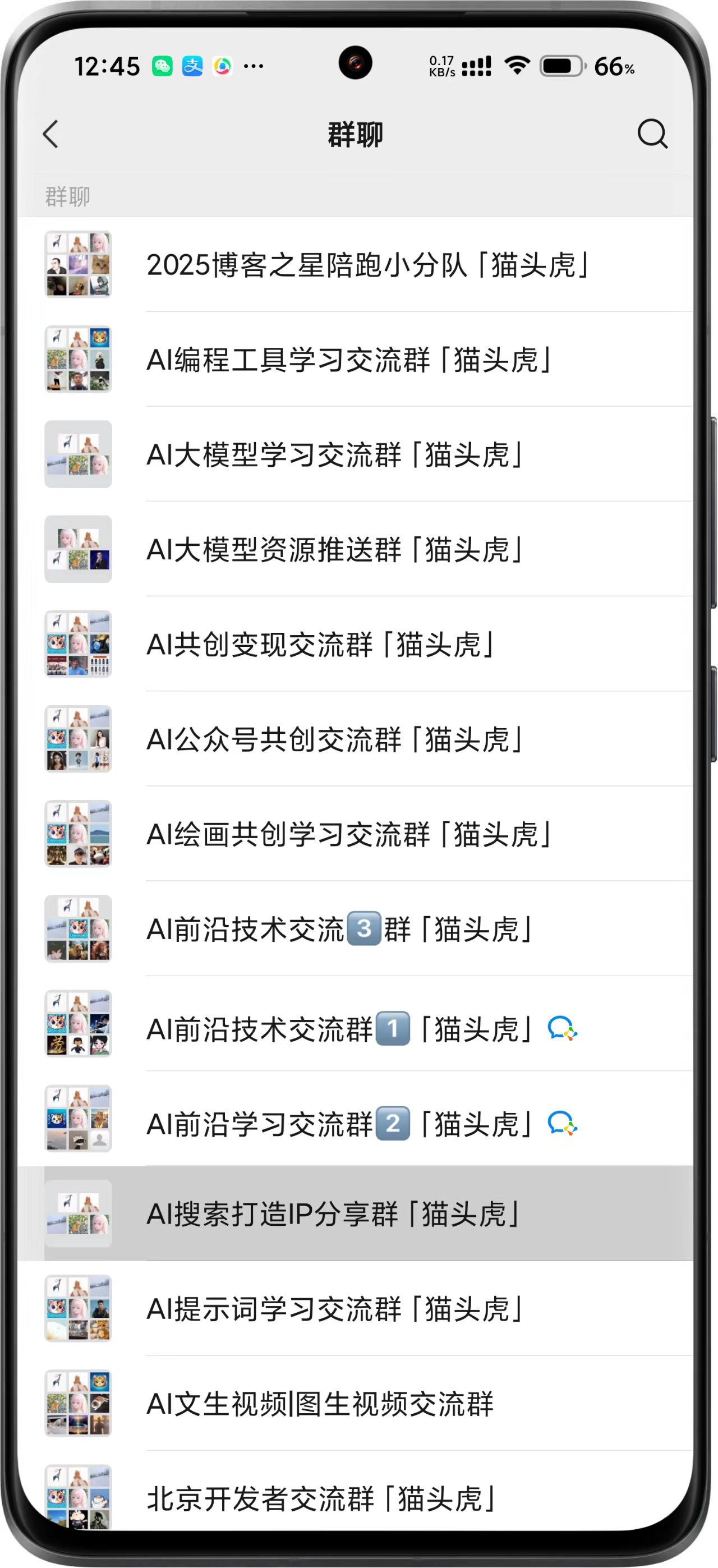Open AI提示词学习交流群 group chat
718x1568 pixels.
click(x=335, y=1309)
